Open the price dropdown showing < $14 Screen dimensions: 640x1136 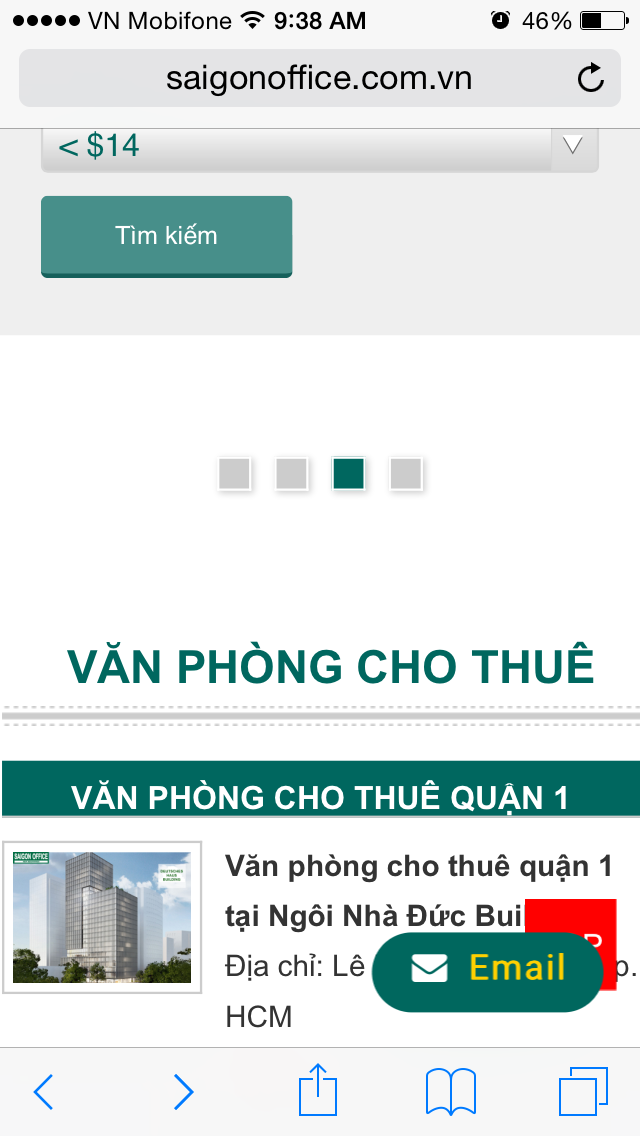(x=319, y=147)
